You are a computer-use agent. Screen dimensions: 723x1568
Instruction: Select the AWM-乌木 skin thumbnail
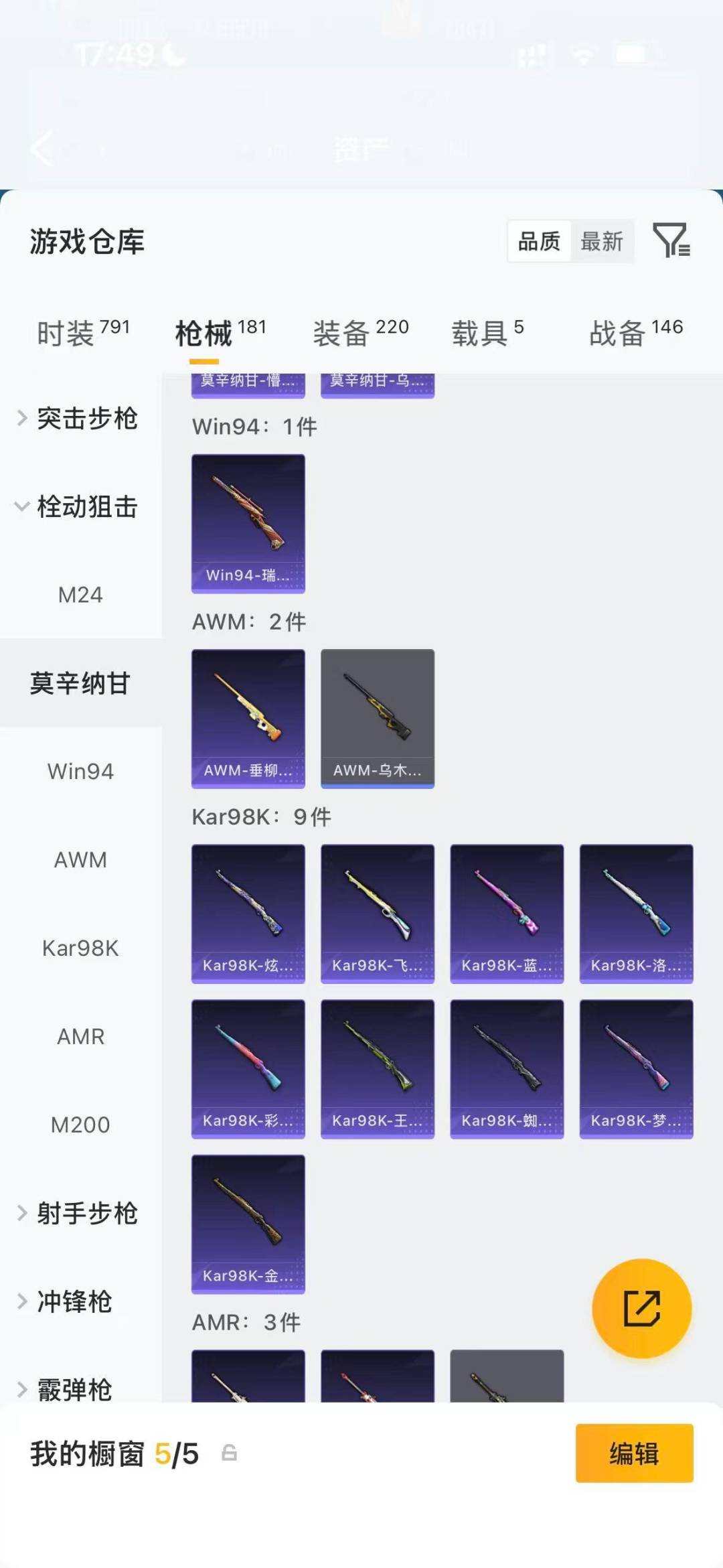377,717
